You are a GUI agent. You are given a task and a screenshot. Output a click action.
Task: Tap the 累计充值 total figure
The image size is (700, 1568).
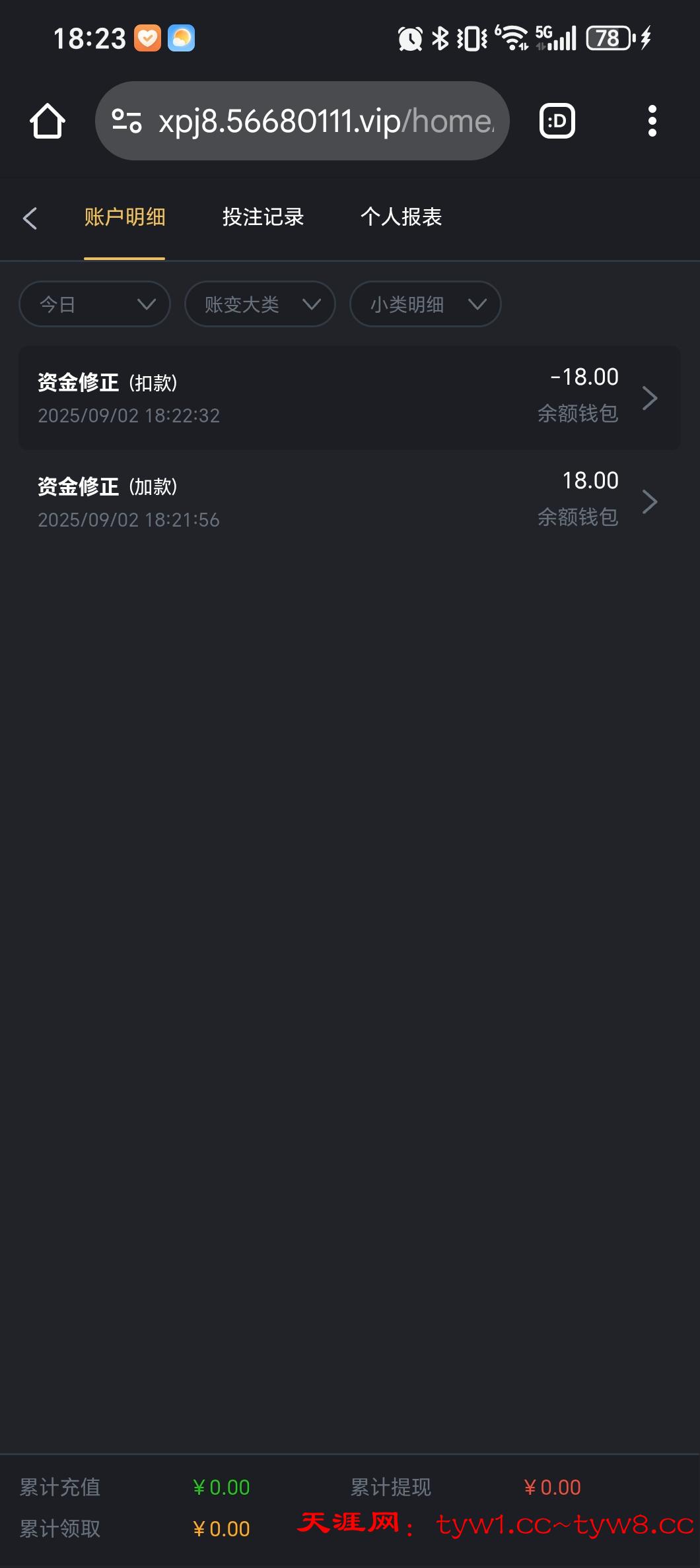(x=60, y=1487)
